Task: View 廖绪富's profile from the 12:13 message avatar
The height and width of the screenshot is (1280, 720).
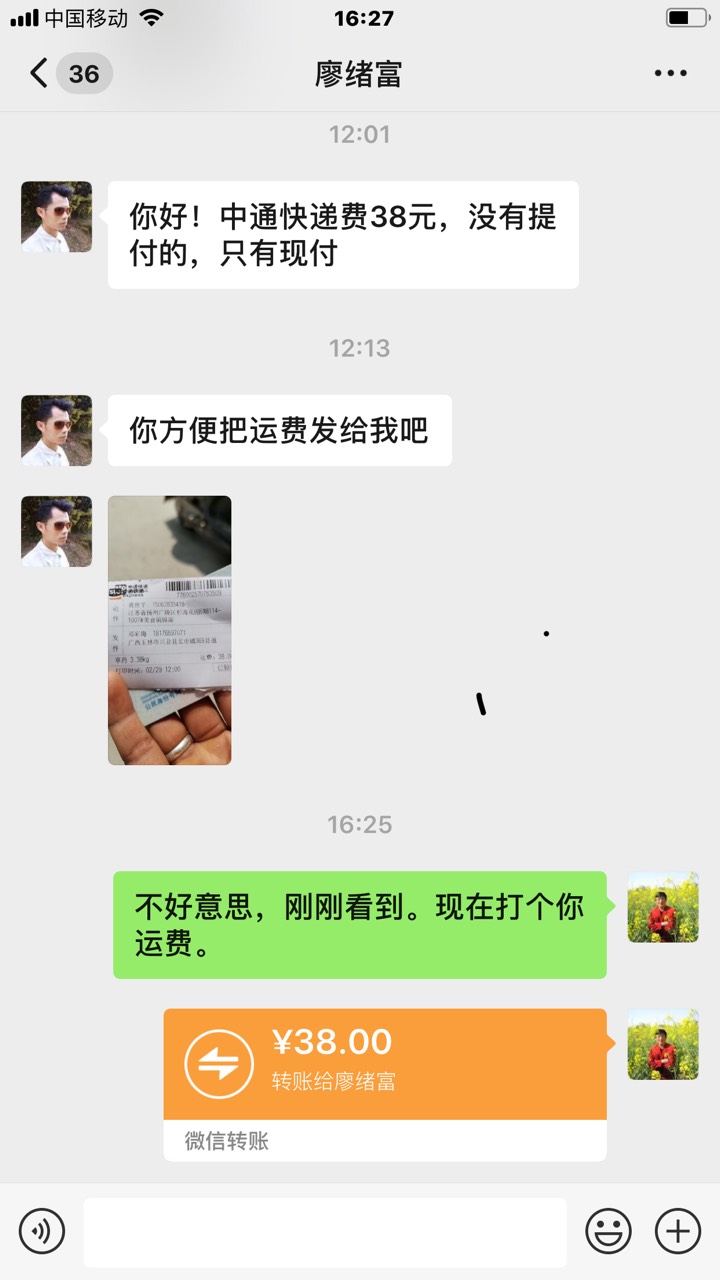Action: pos(57,430)
